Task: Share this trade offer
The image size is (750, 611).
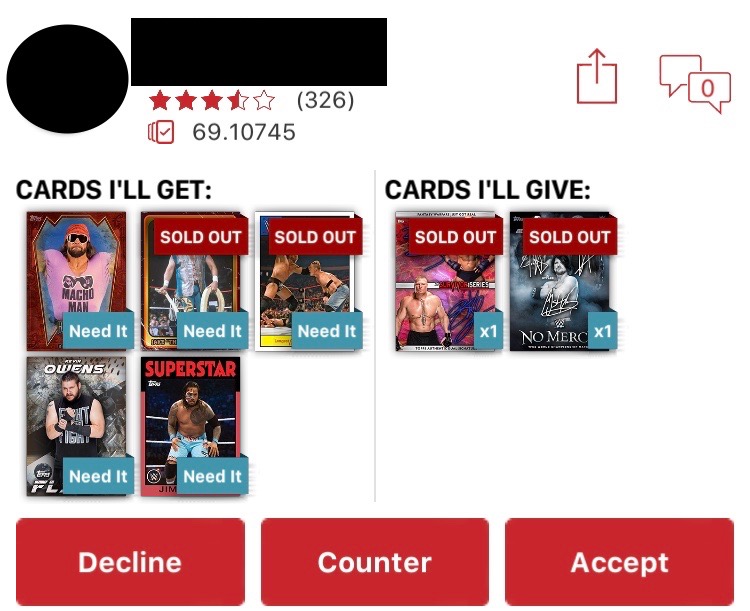Action: point(597,79)
